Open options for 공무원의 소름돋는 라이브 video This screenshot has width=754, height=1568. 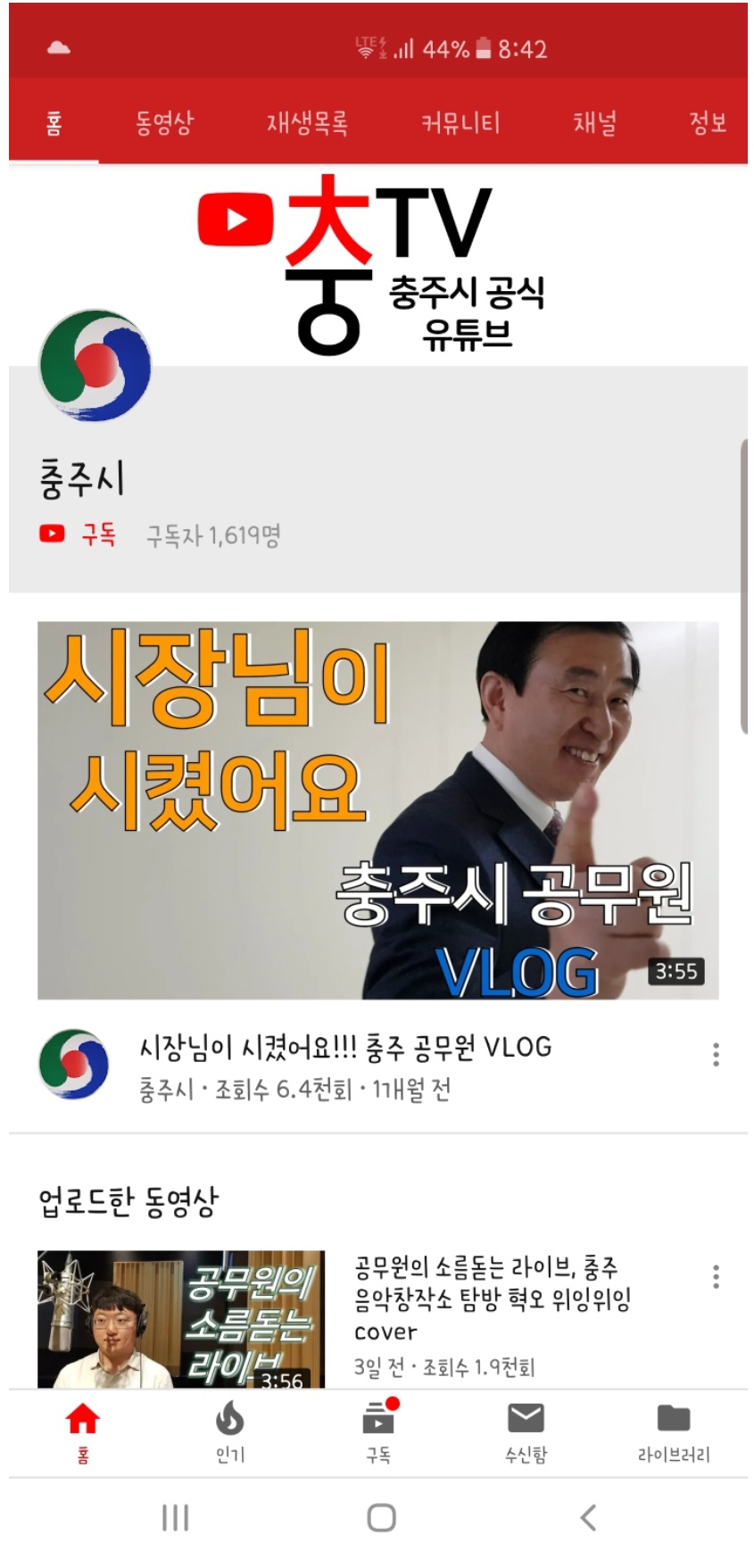(716, 1276)
